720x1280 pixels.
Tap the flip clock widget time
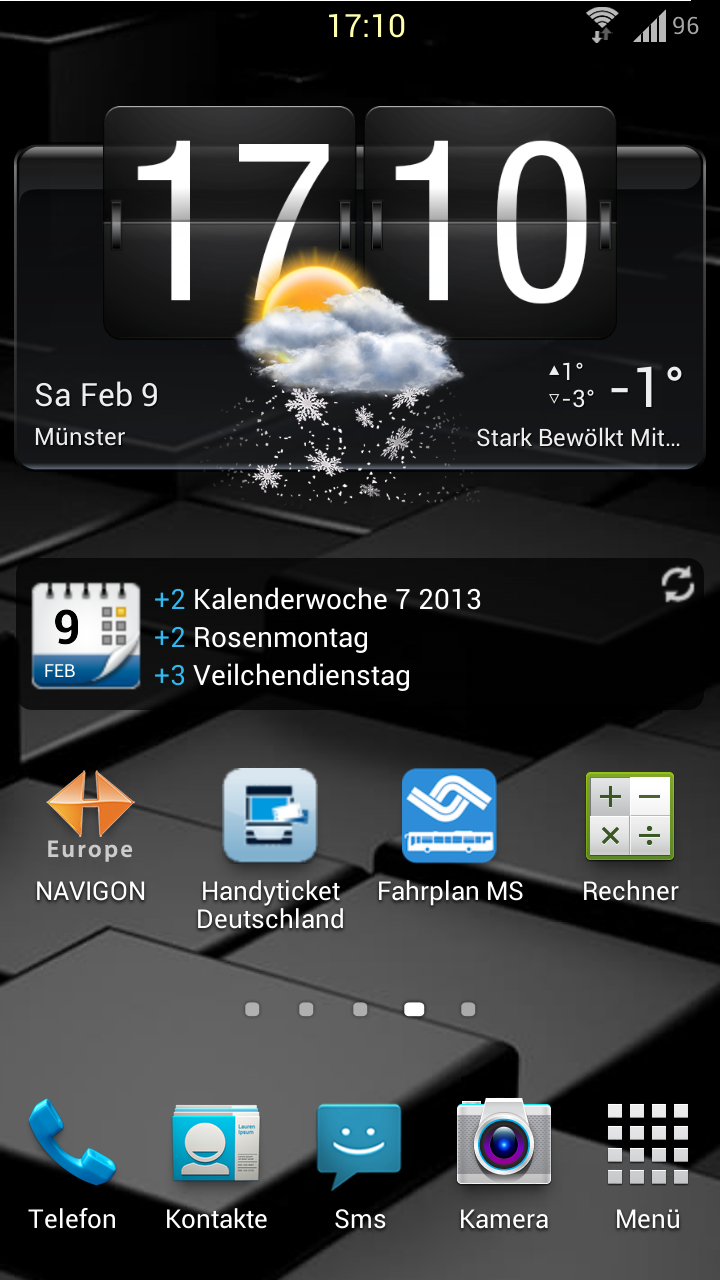click(x=360, y=222)
